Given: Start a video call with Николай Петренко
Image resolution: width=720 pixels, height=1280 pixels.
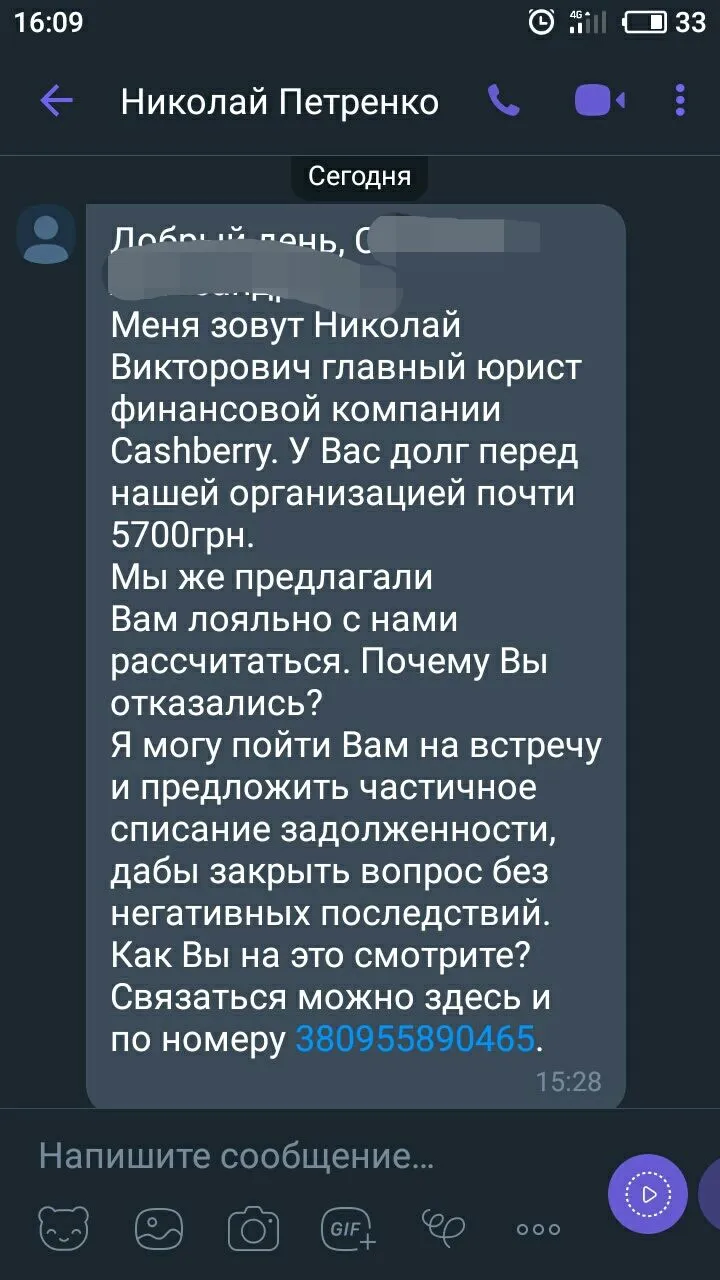Looking at the screenshot, I should click(599, 101).
